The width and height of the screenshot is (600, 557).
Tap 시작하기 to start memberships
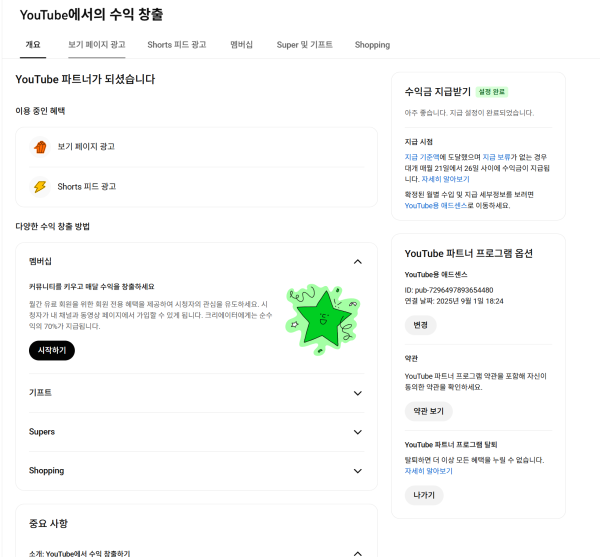pyautogui.click(x=51, y=351)
